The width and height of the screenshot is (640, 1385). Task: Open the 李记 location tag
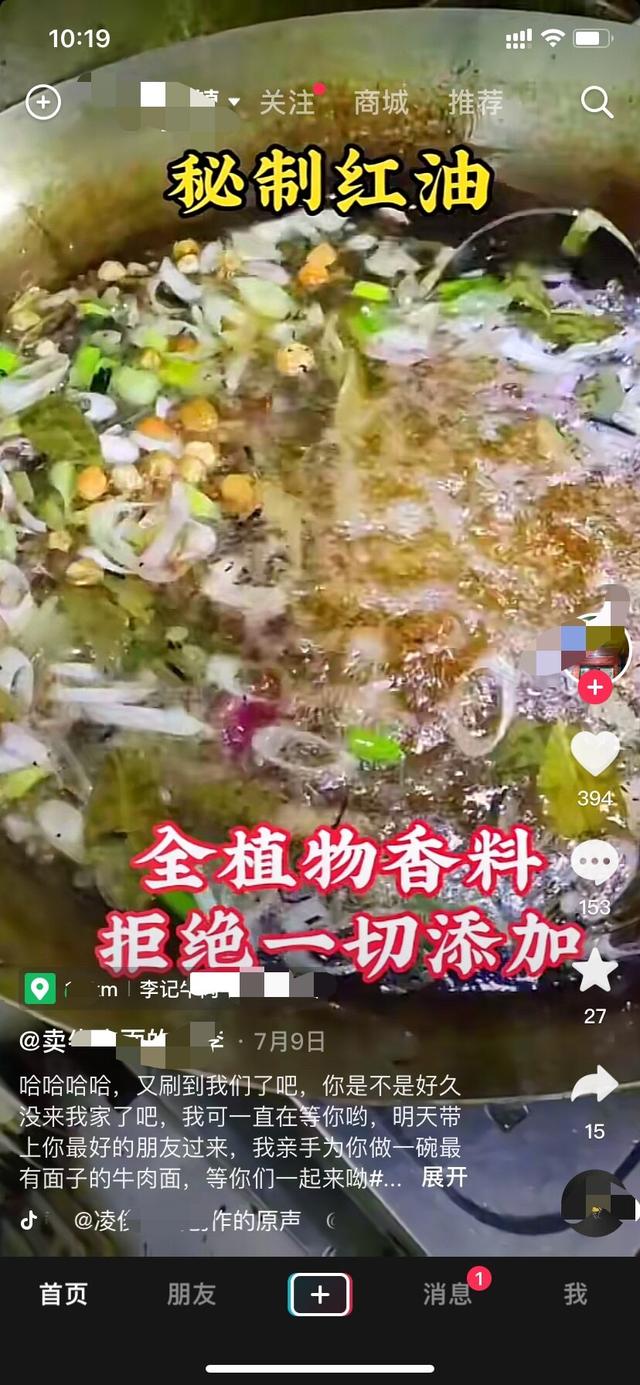coord(170,989)
